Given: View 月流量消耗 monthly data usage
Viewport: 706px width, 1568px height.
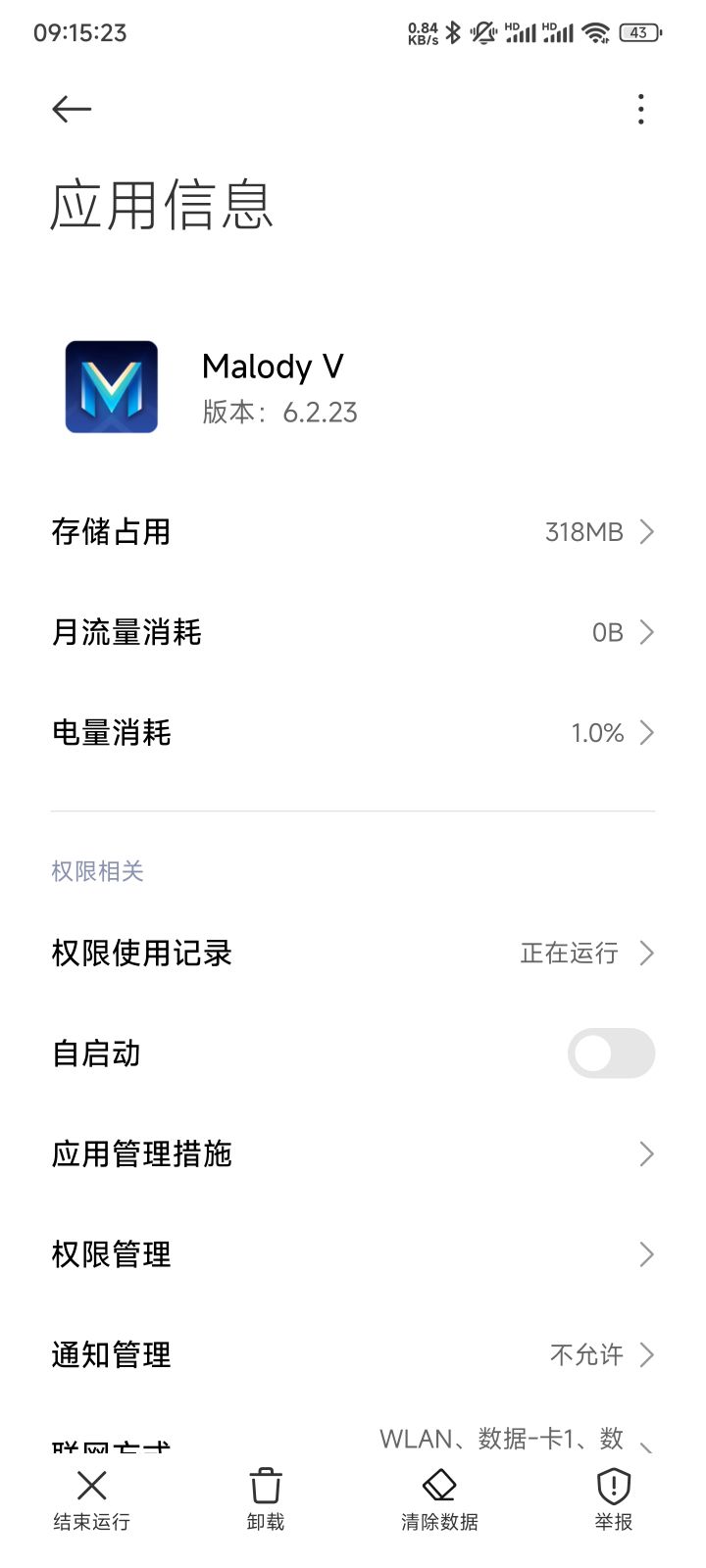Looking at the screenshot, I should (x=353, y=632).
